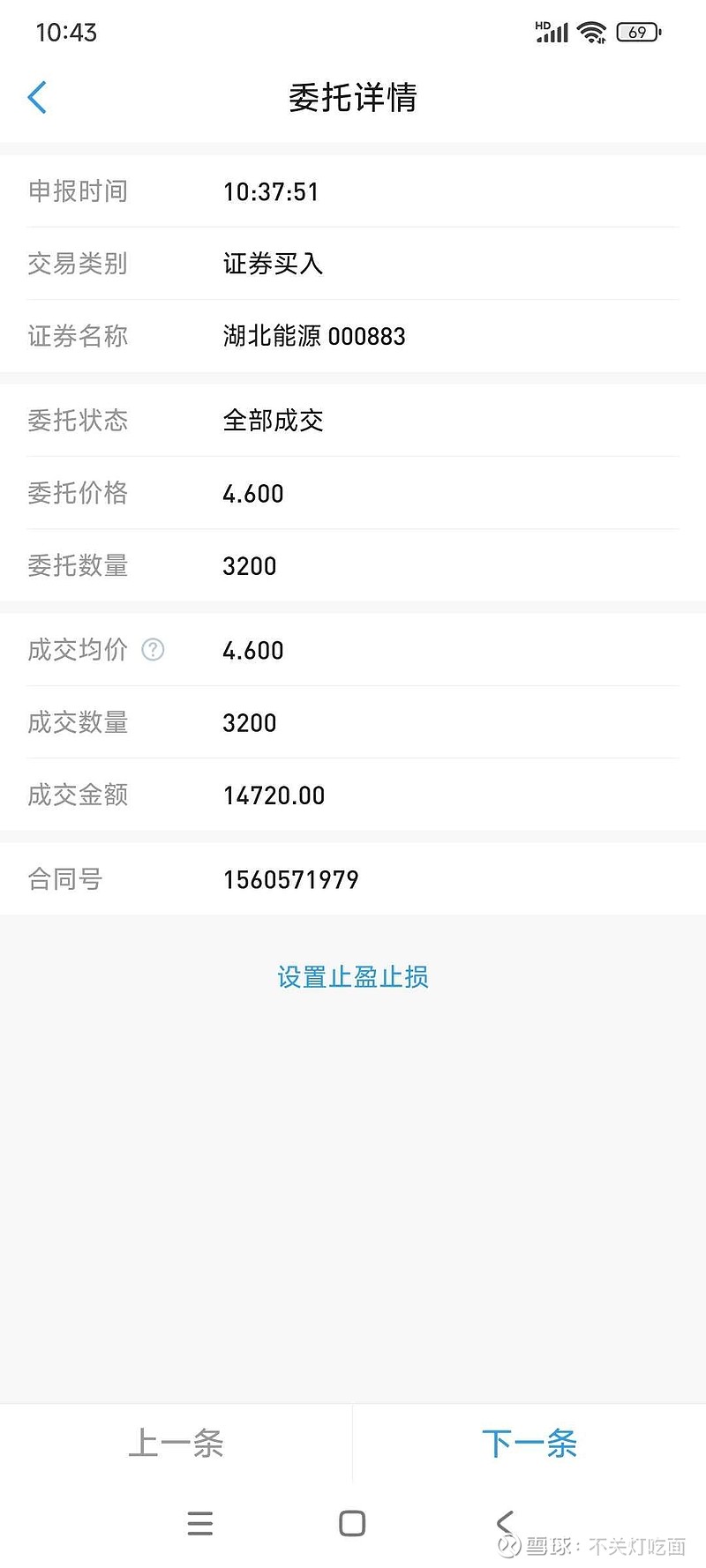The image size is (706, 1568).
Task: Go back from the 委托详情 page
Action: [37, 98]
